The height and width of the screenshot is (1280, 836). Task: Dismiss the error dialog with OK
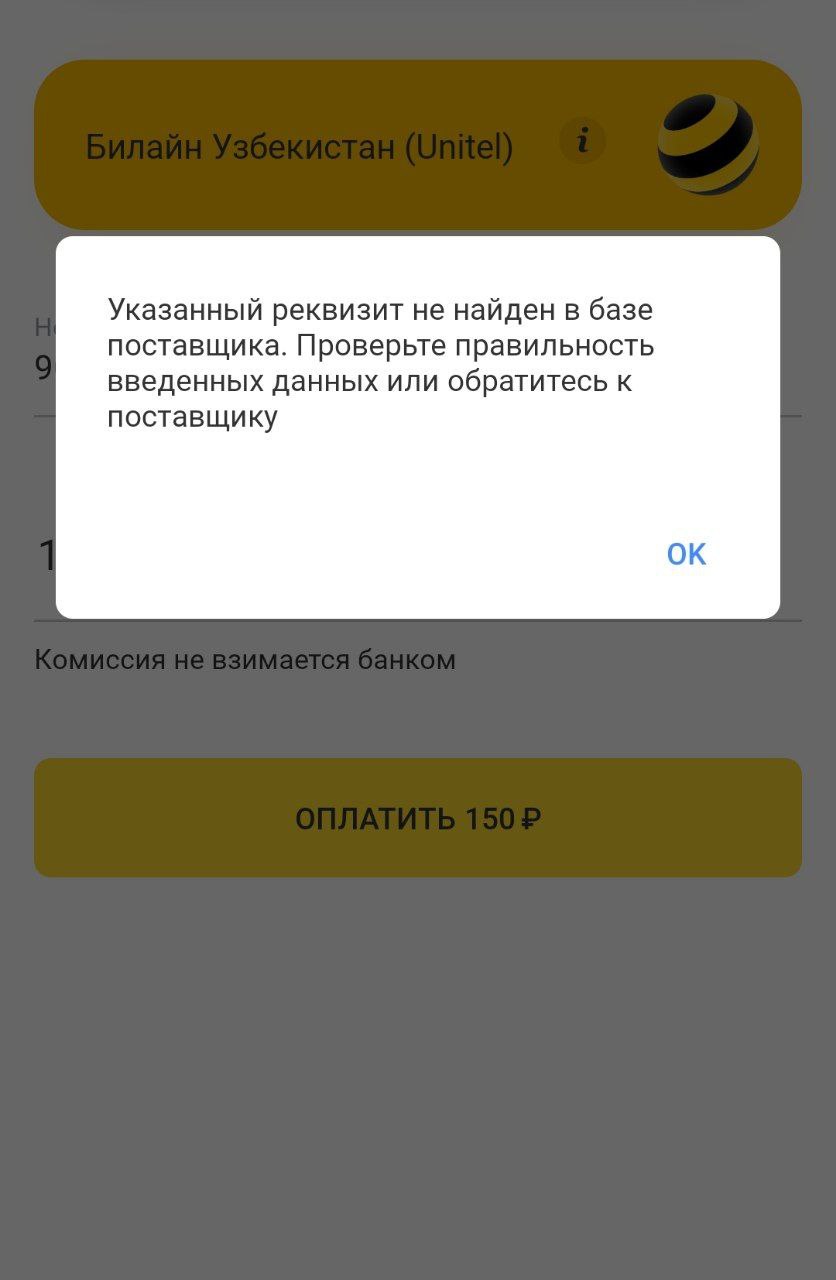686,554
